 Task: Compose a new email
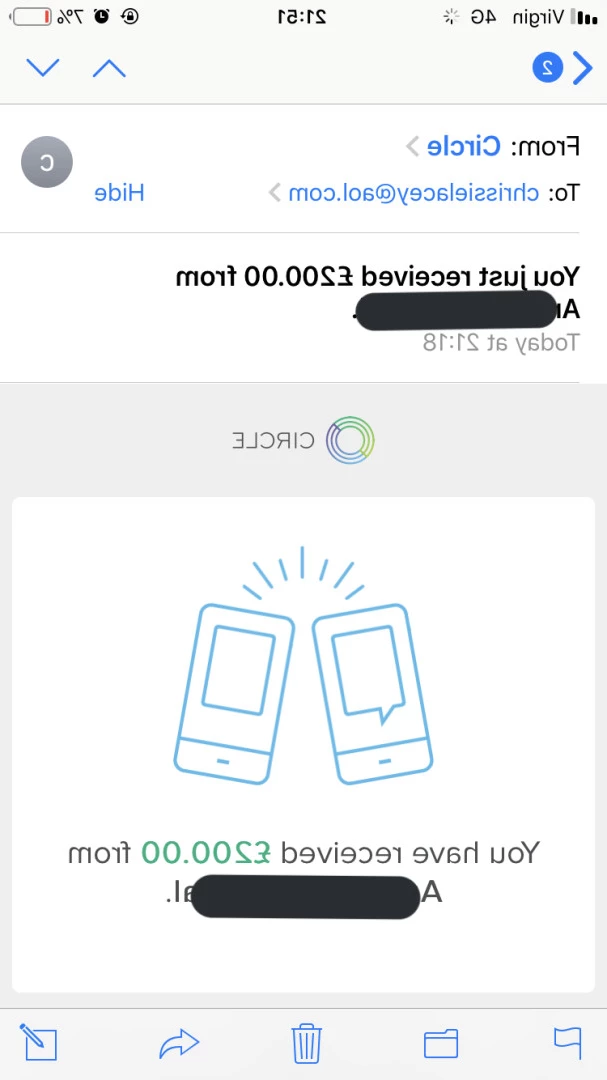(39, 1041)
